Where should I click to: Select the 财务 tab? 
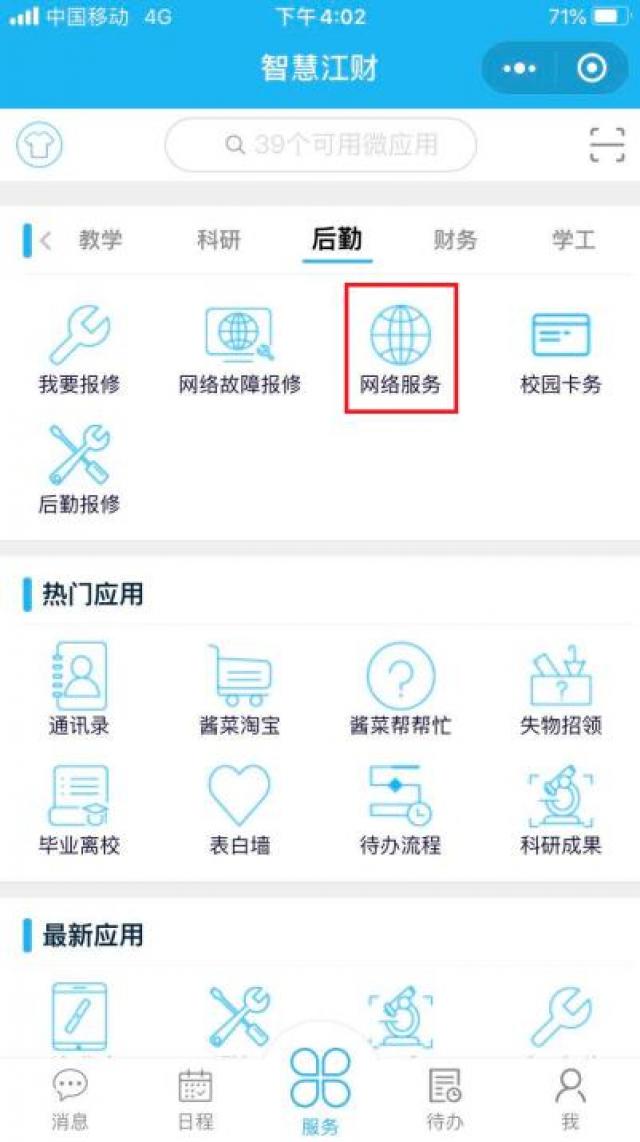(x=455, y=240)
